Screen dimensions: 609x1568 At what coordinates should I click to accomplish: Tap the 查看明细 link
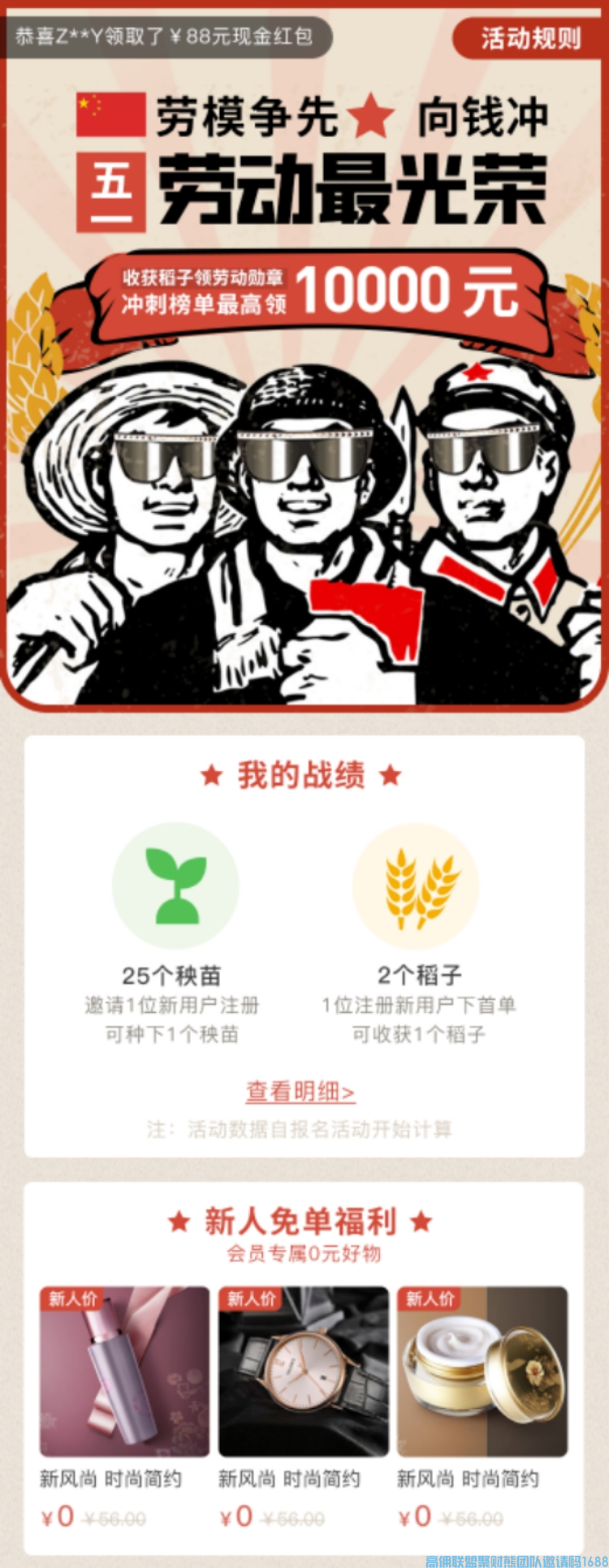[x=300, y=1092]
